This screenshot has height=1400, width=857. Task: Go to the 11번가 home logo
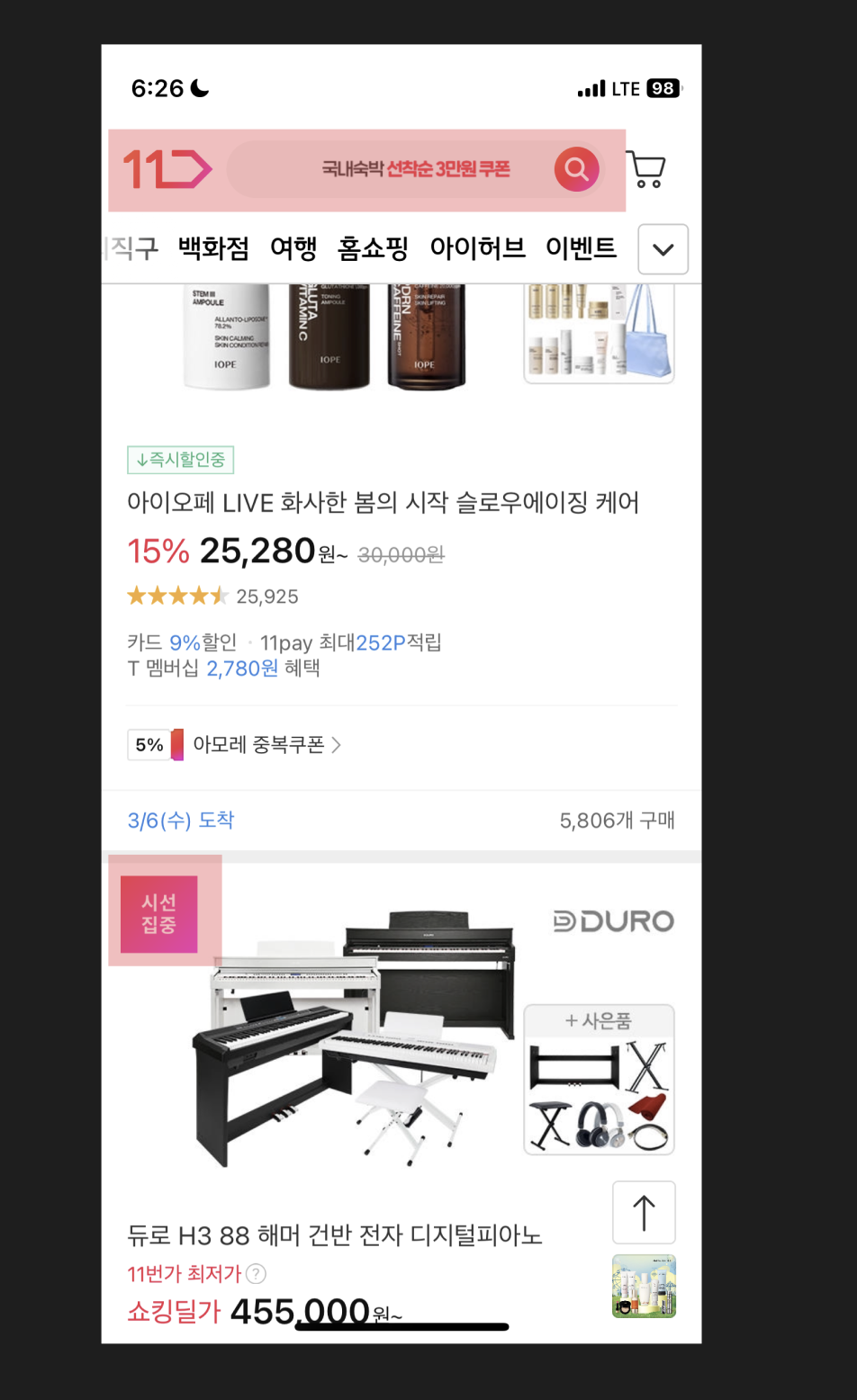point(167,169)
